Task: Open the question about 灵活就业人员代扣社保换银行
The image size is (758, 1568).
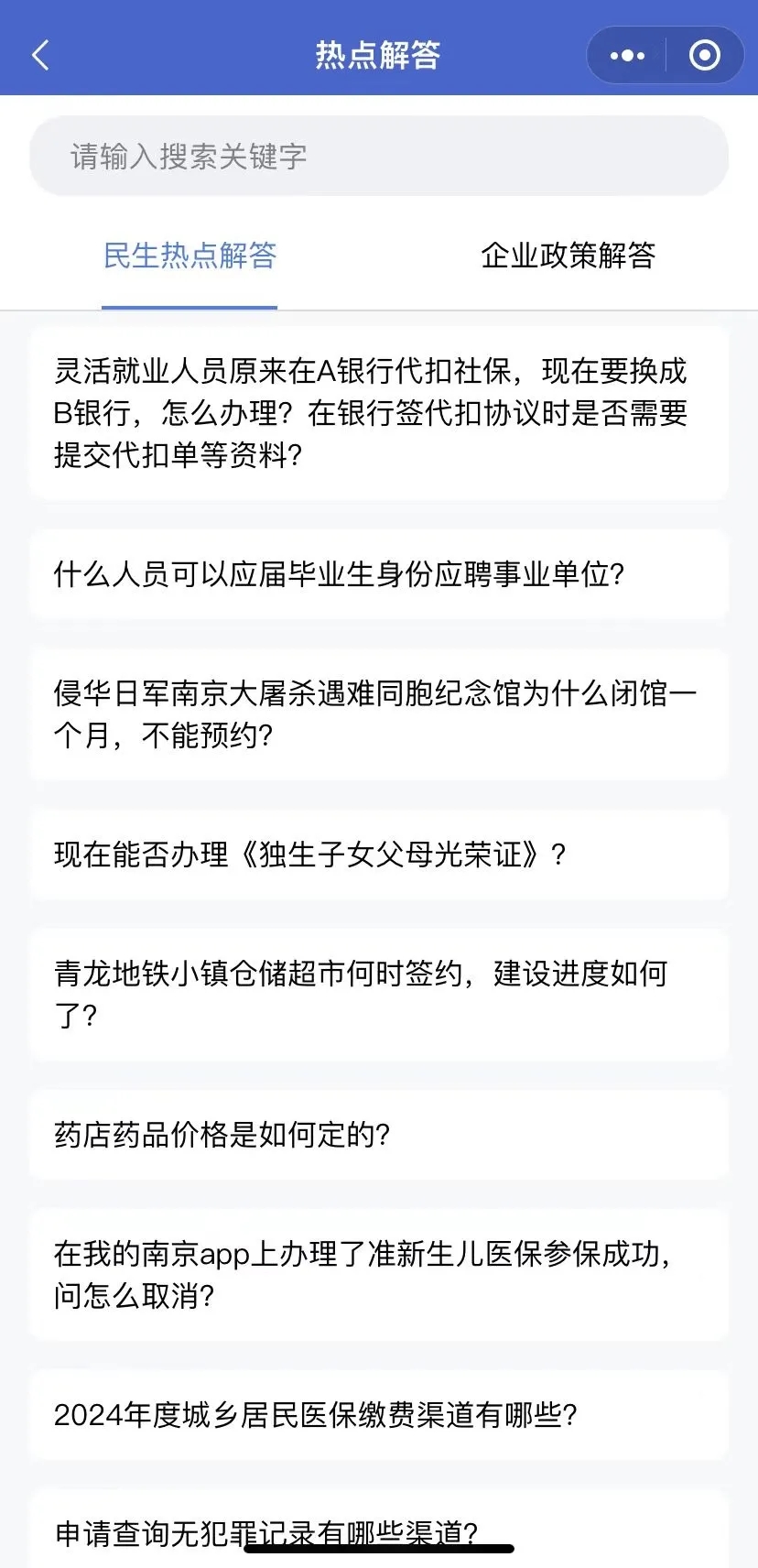Action: click(x=379, y=413)
